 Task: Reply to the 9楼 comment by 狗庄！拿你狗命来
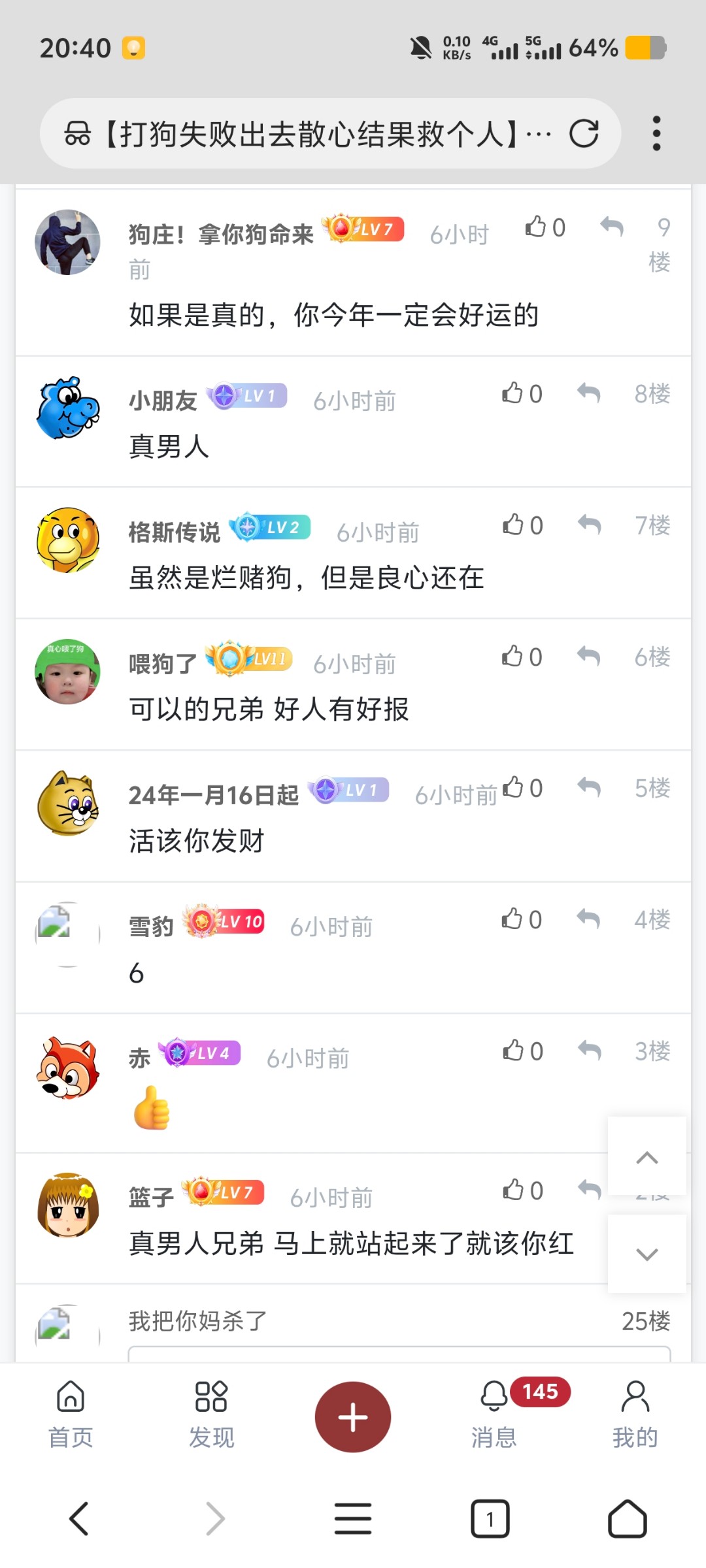point(612,227)
